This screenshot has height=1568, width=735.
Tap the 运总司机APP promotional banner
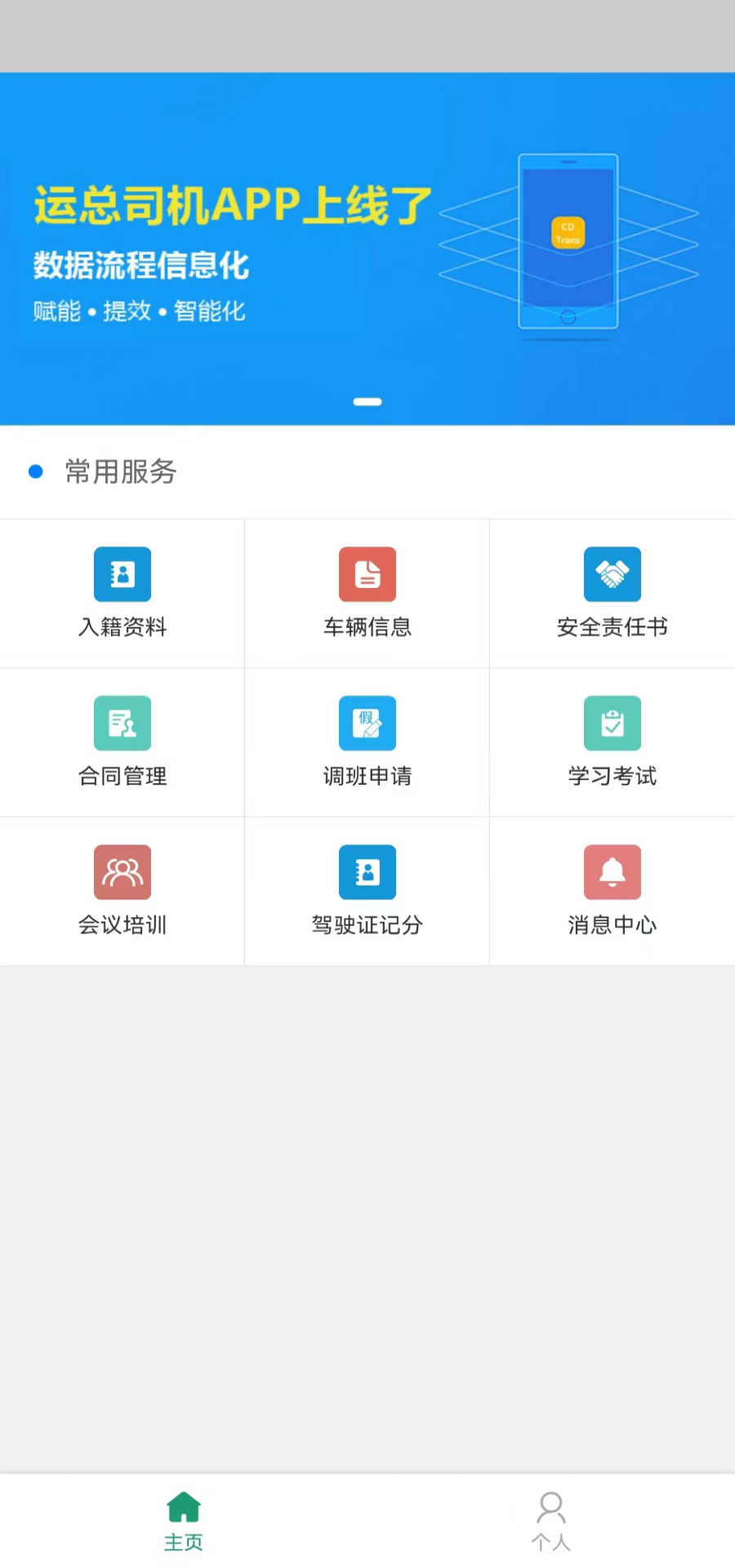tap(367, 245)
